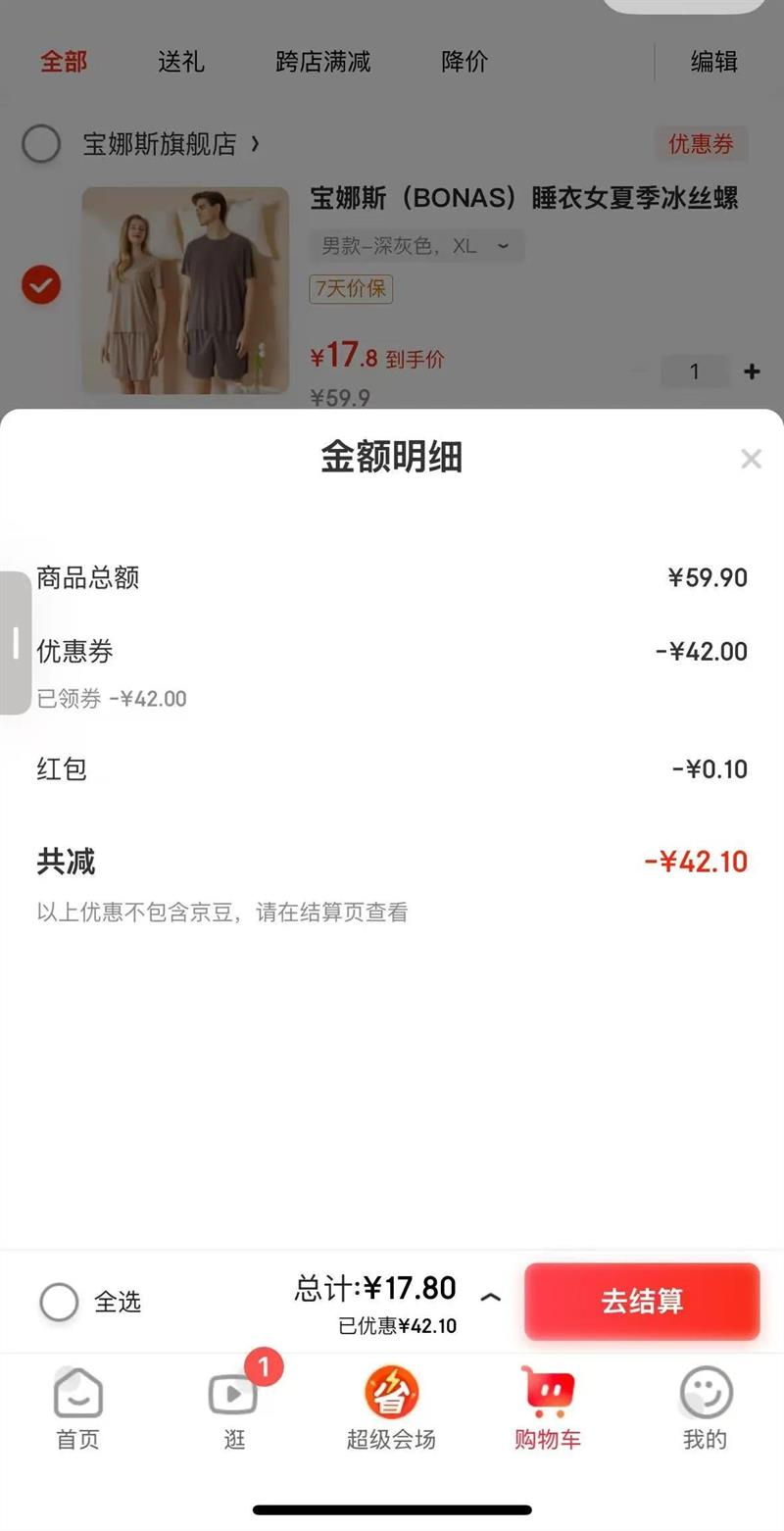The image size is (784, 1531).
Task: Filter cart by 降价
Action: click(465, 62)
